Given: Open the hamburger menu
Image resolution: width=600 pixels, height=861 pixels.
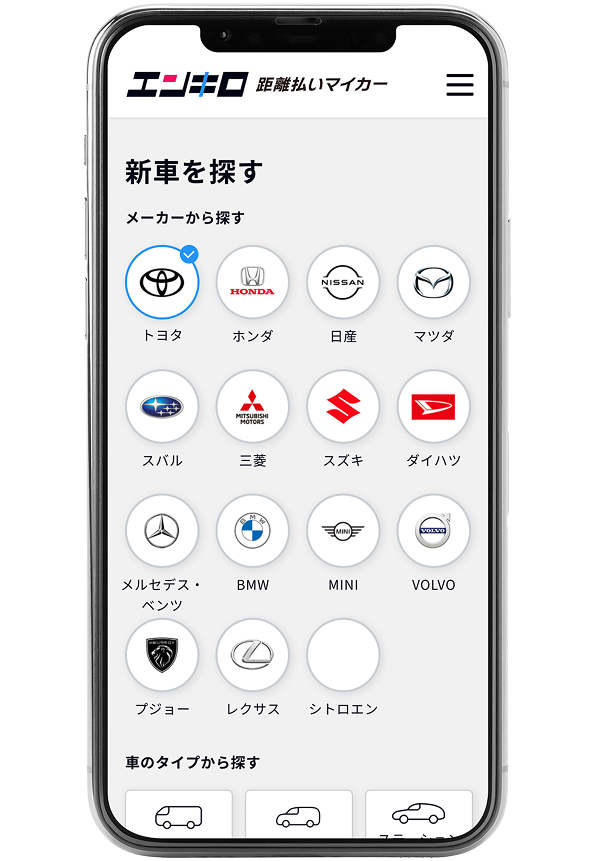Looking at the screenshot, I should [459, 85].
